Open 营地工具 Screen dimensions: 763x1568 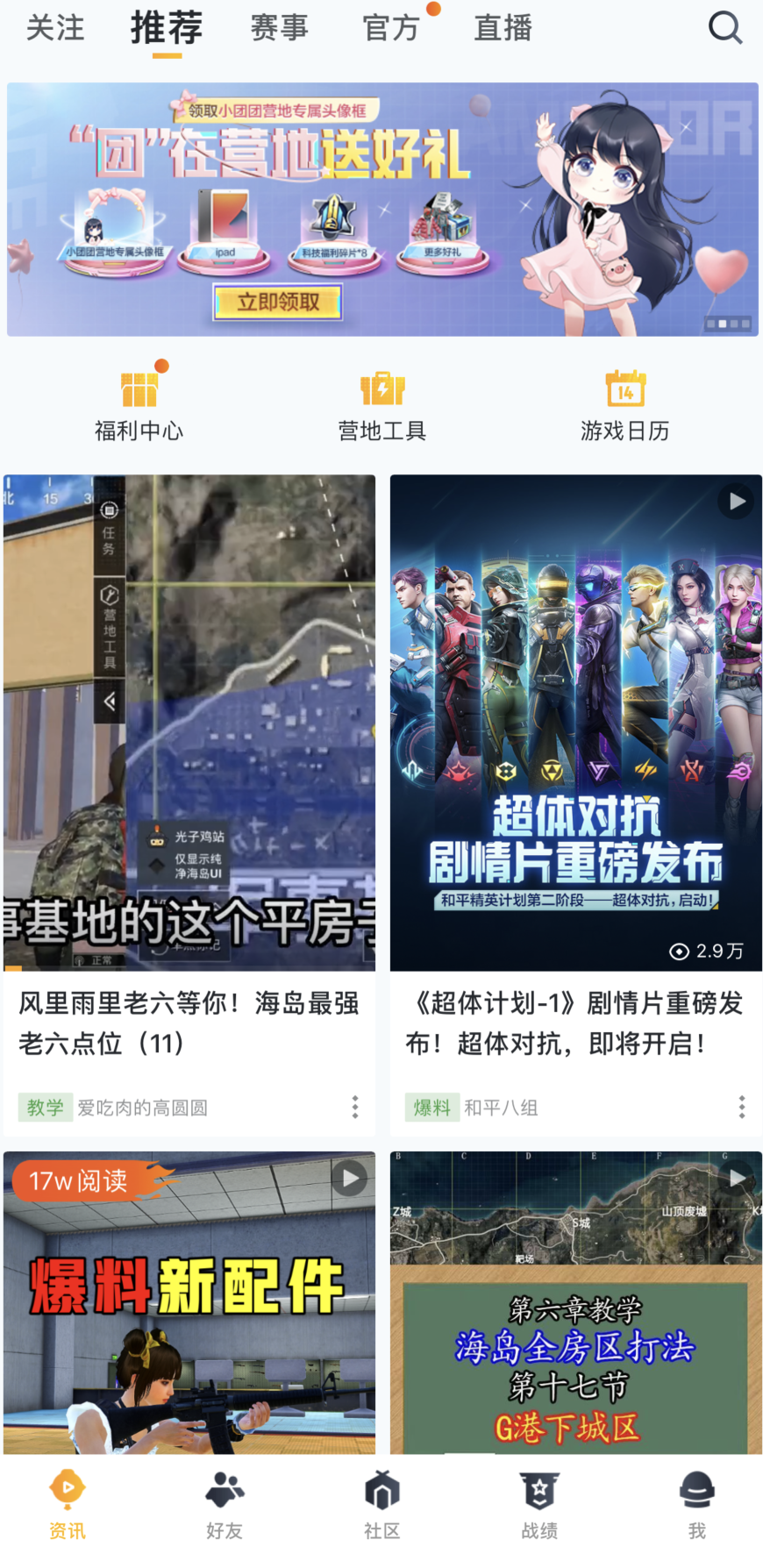[x=382, y=407]
